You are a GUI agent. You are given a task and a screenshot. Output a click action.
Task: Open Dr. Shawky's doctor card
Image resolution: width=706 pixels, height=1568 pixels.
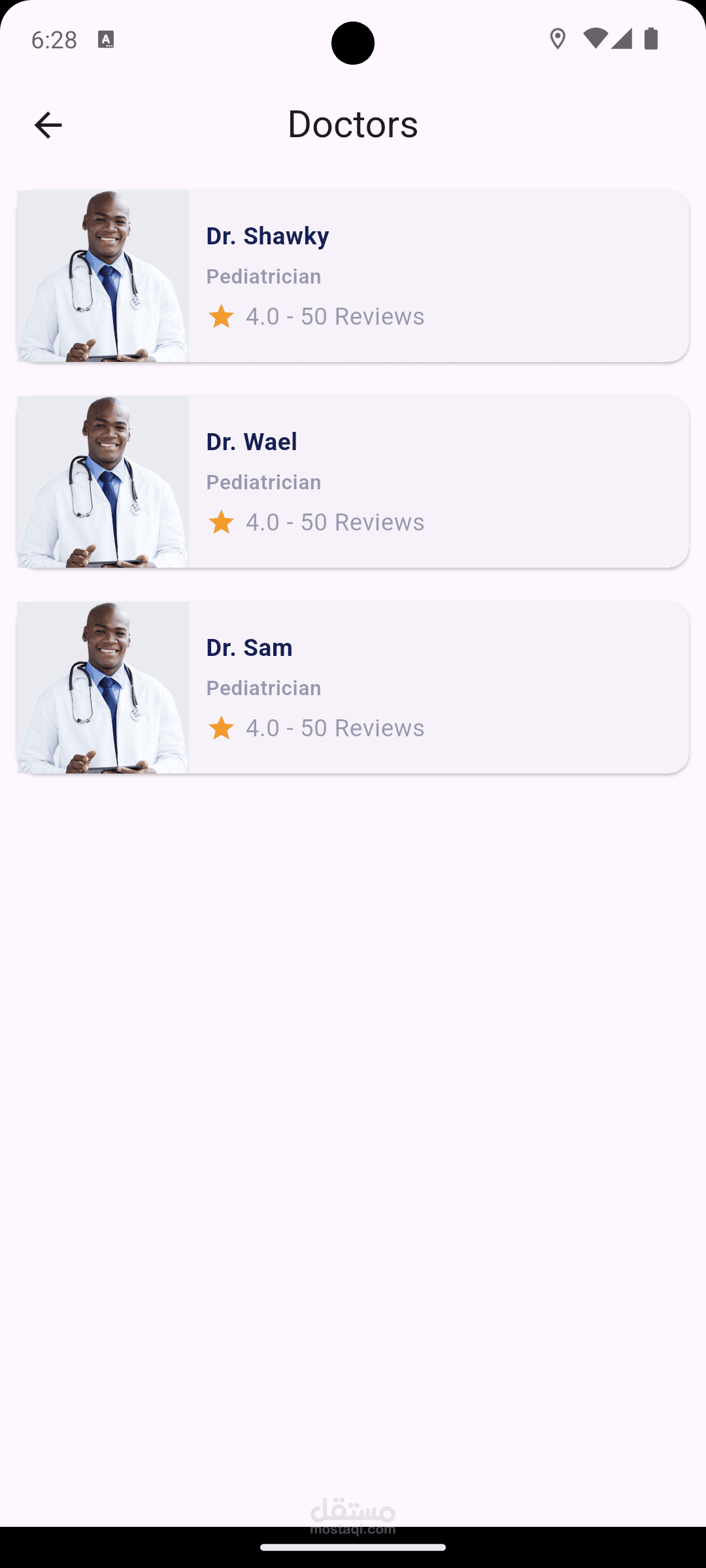pyautogui.click(x=353, y=276)
